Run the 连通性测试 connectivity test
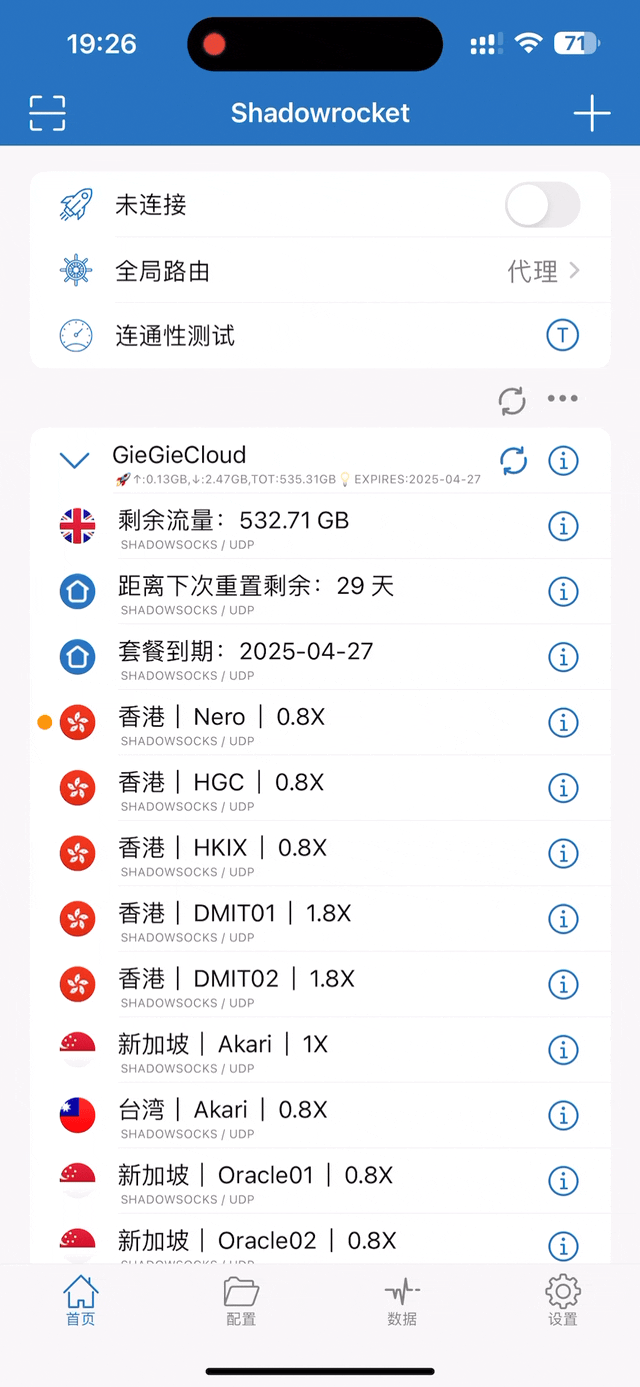 (320, 336)
